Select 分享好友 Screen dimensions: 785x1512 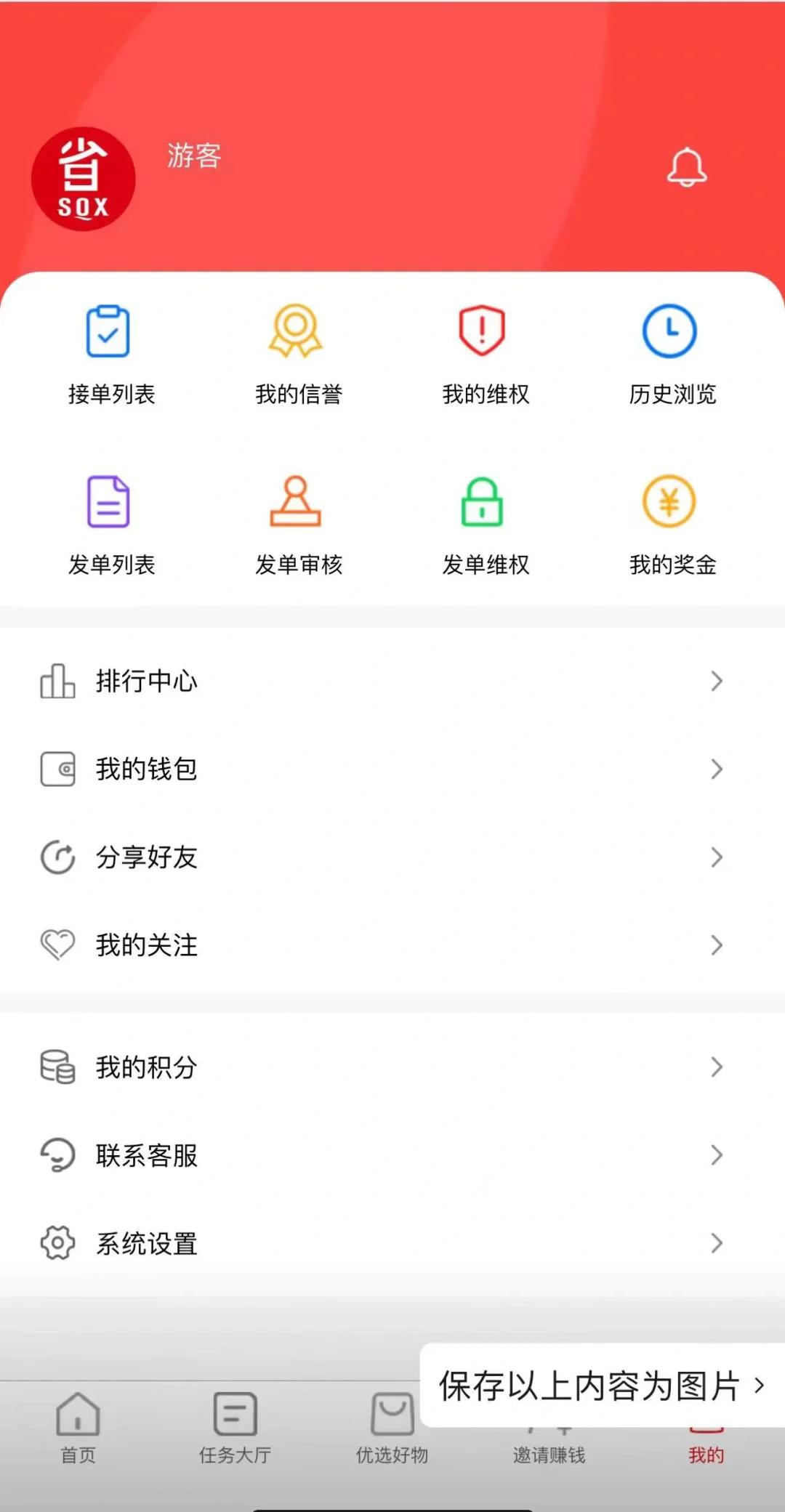click(392, 857)
